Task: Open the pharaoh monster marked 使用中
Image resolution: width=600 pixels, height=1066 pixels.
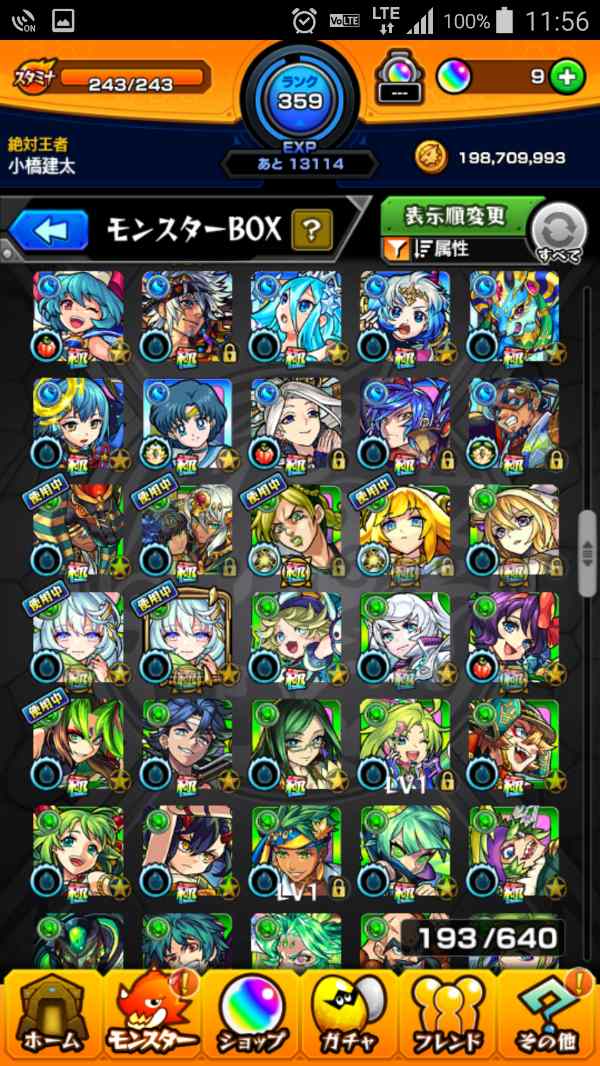Action: 78,530
